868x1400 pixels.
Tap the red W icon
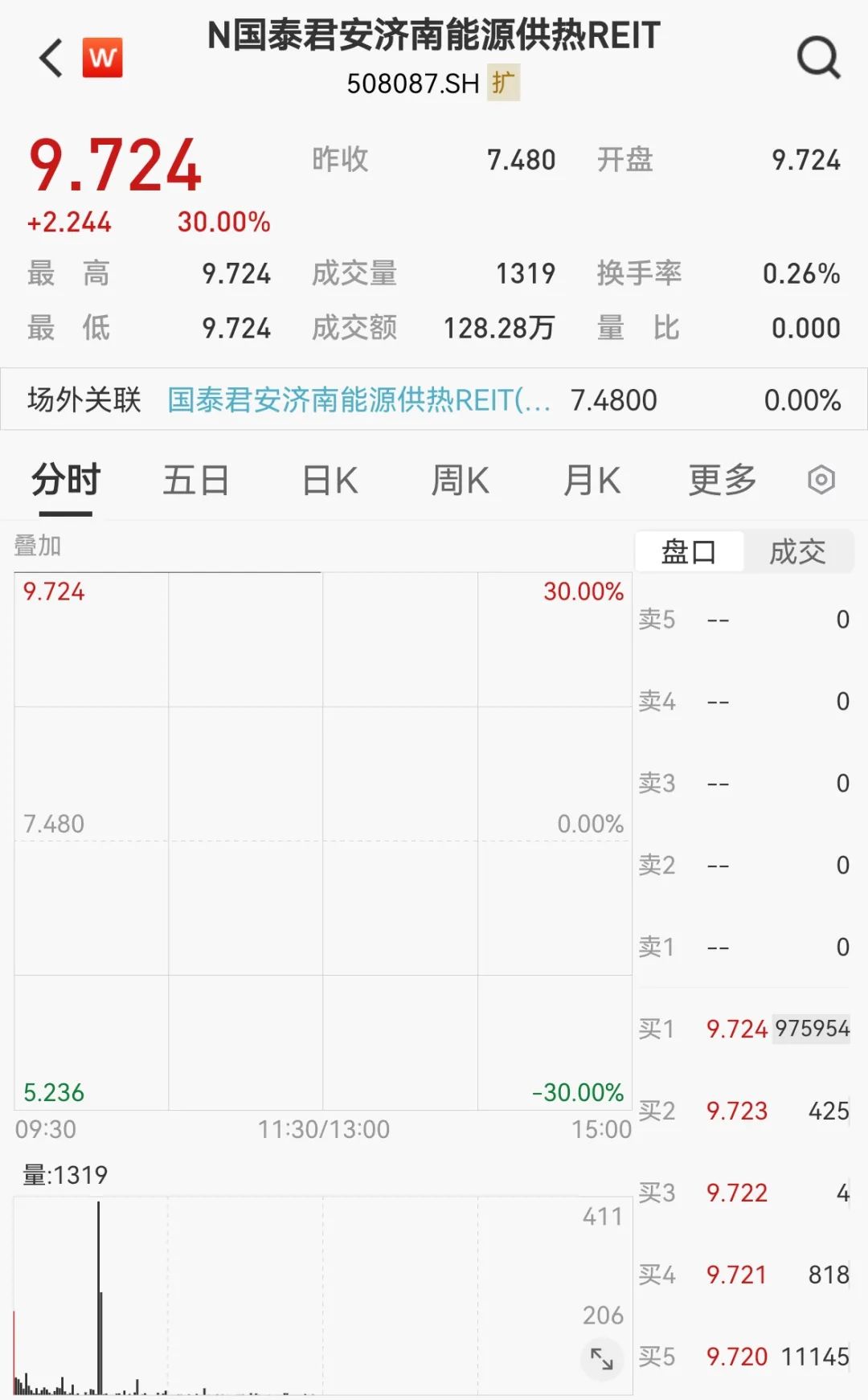tap(102, 58)
